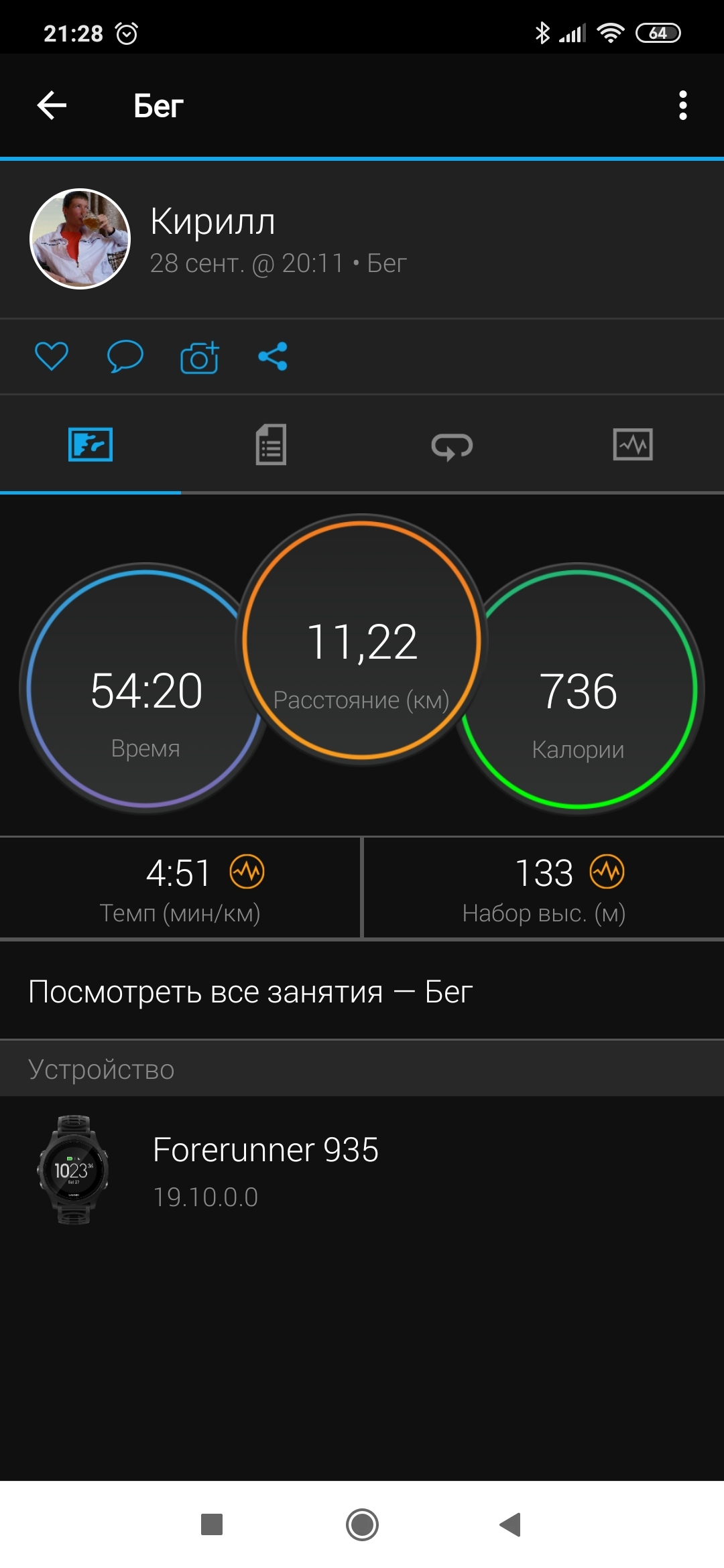Switch to the overview tab
This screenshot has width=724, height=1568.
tap(90, 445)
